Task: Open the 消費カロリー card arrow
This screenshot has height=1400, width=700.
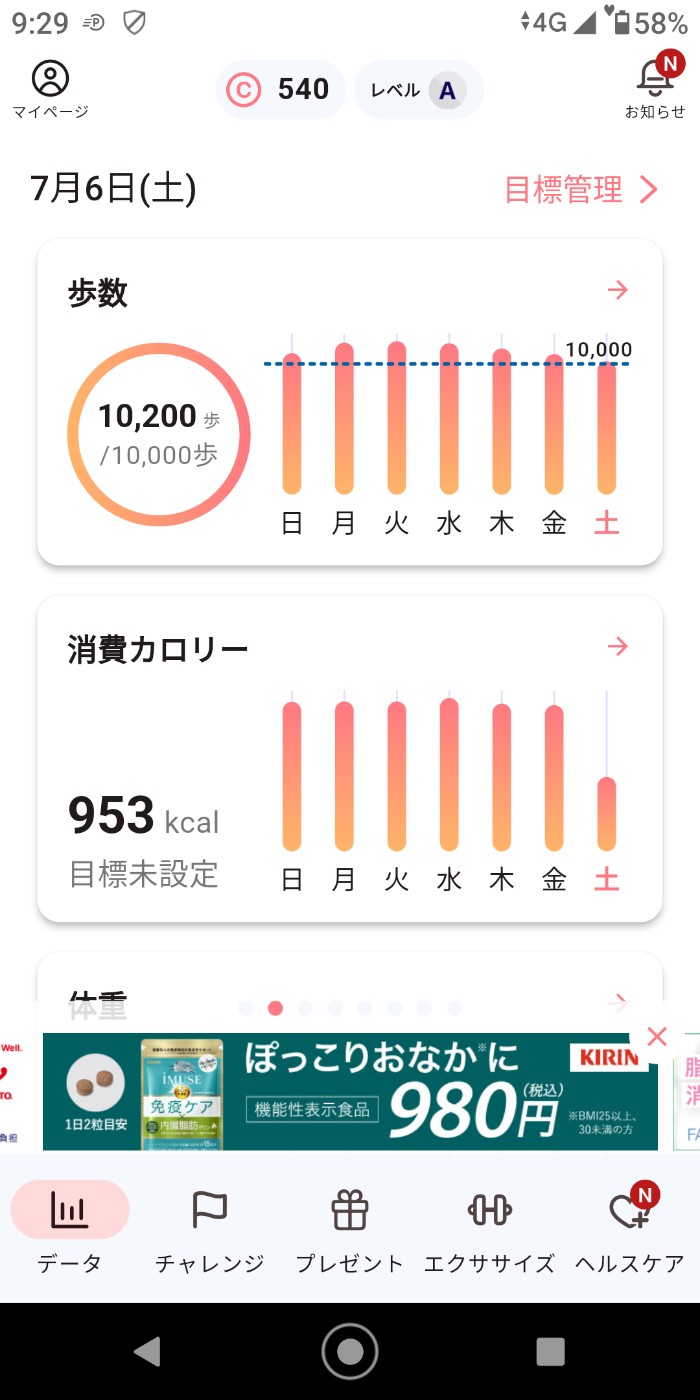Action: [618, 646]
